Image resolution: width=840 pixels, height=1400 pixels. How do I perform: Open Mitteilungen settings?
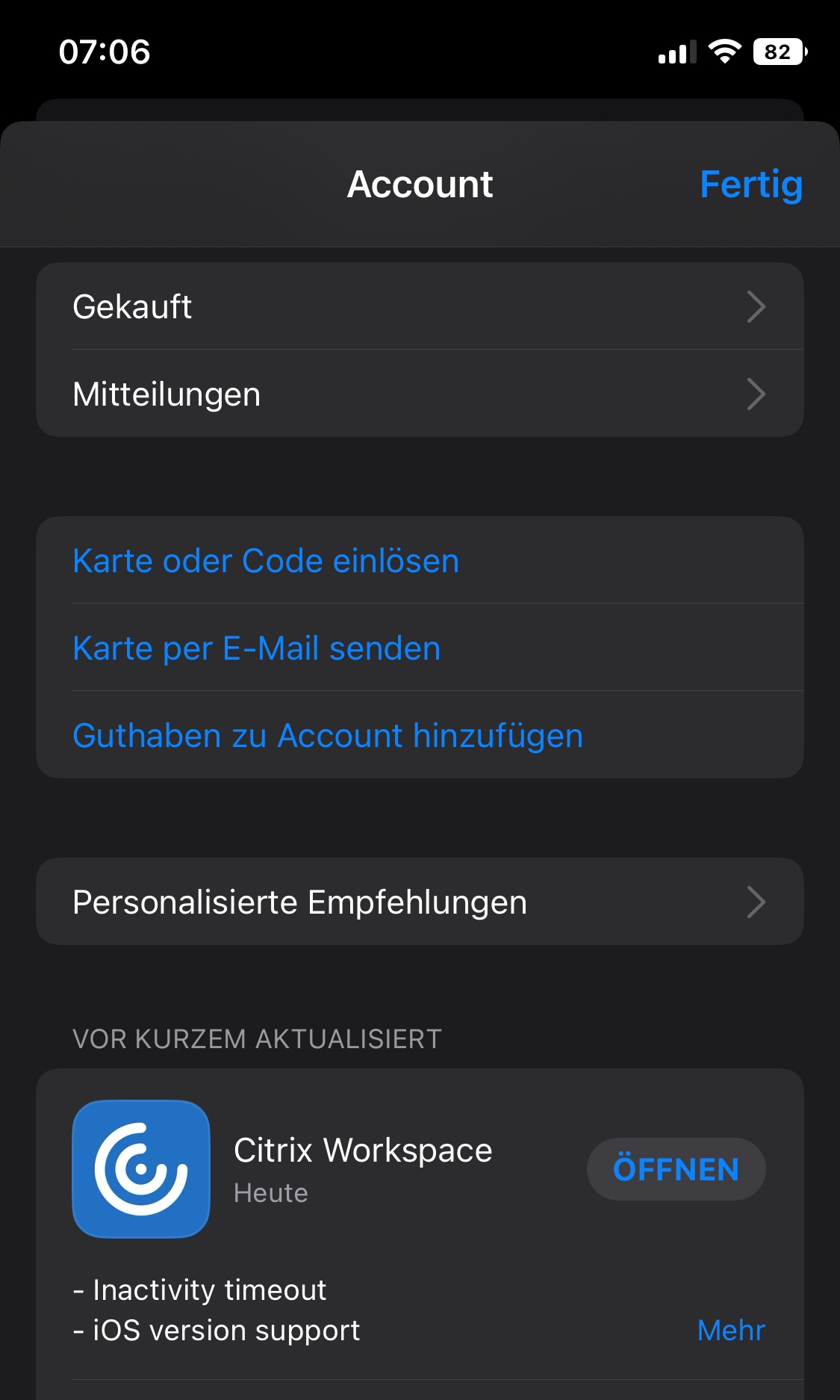419,394
